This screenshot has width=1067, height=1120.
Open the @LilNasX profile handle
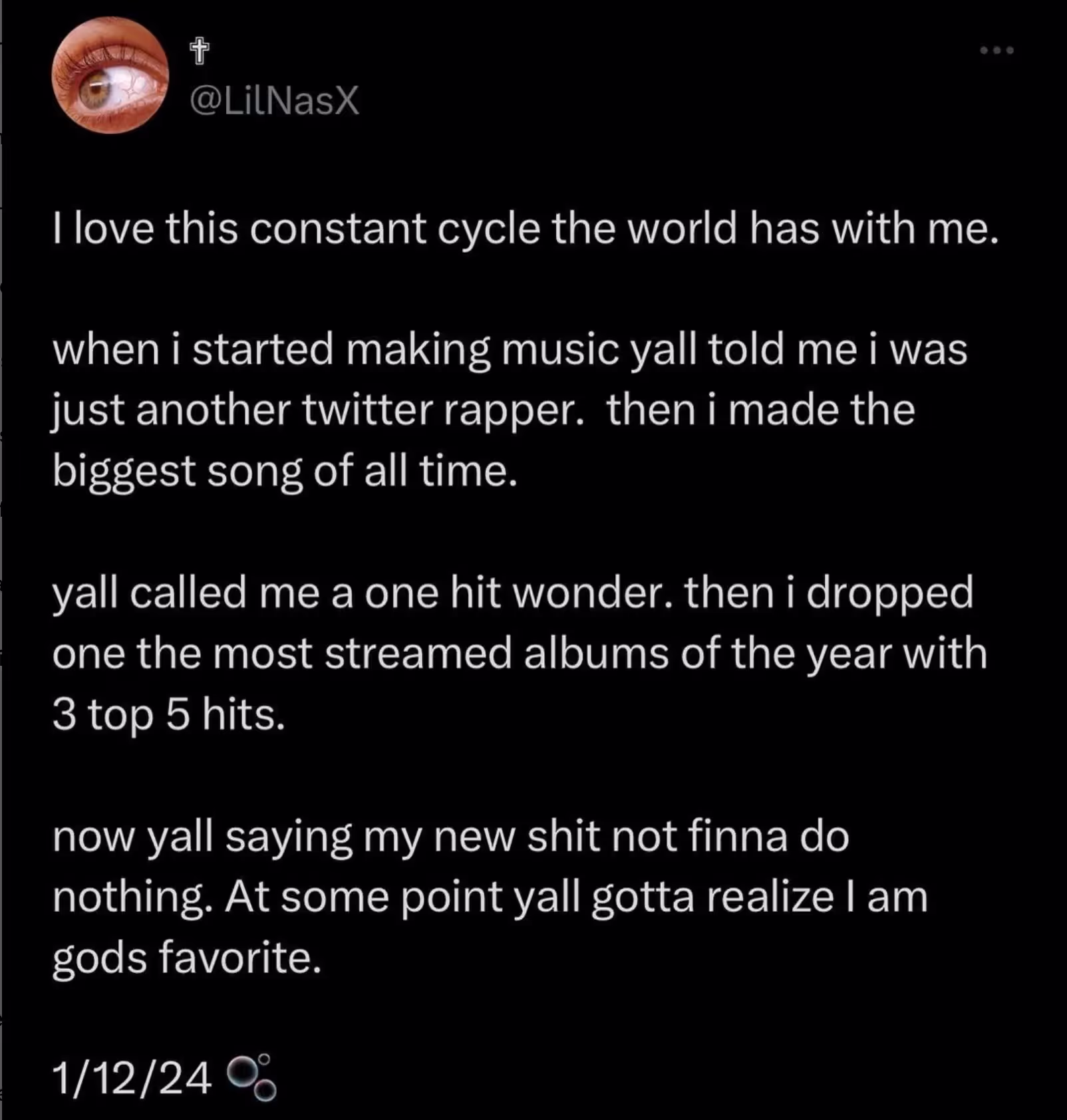click(273, 100)
